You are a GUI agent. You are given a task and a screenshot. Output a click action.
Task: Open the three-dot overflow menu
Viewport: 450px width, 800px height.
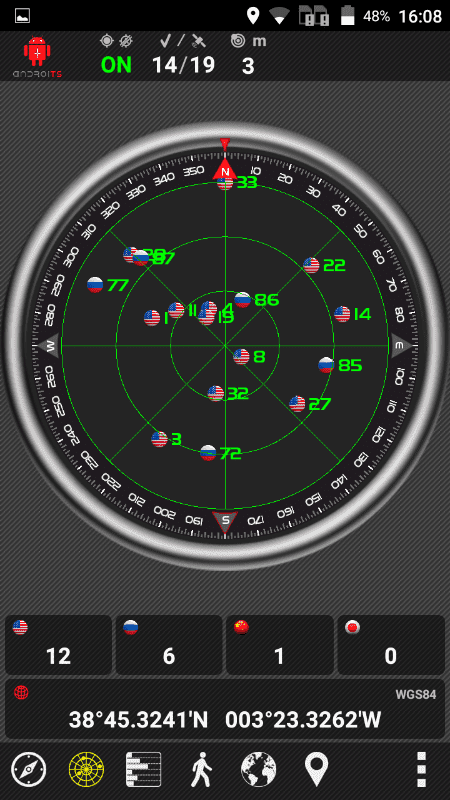pos(421,769)
